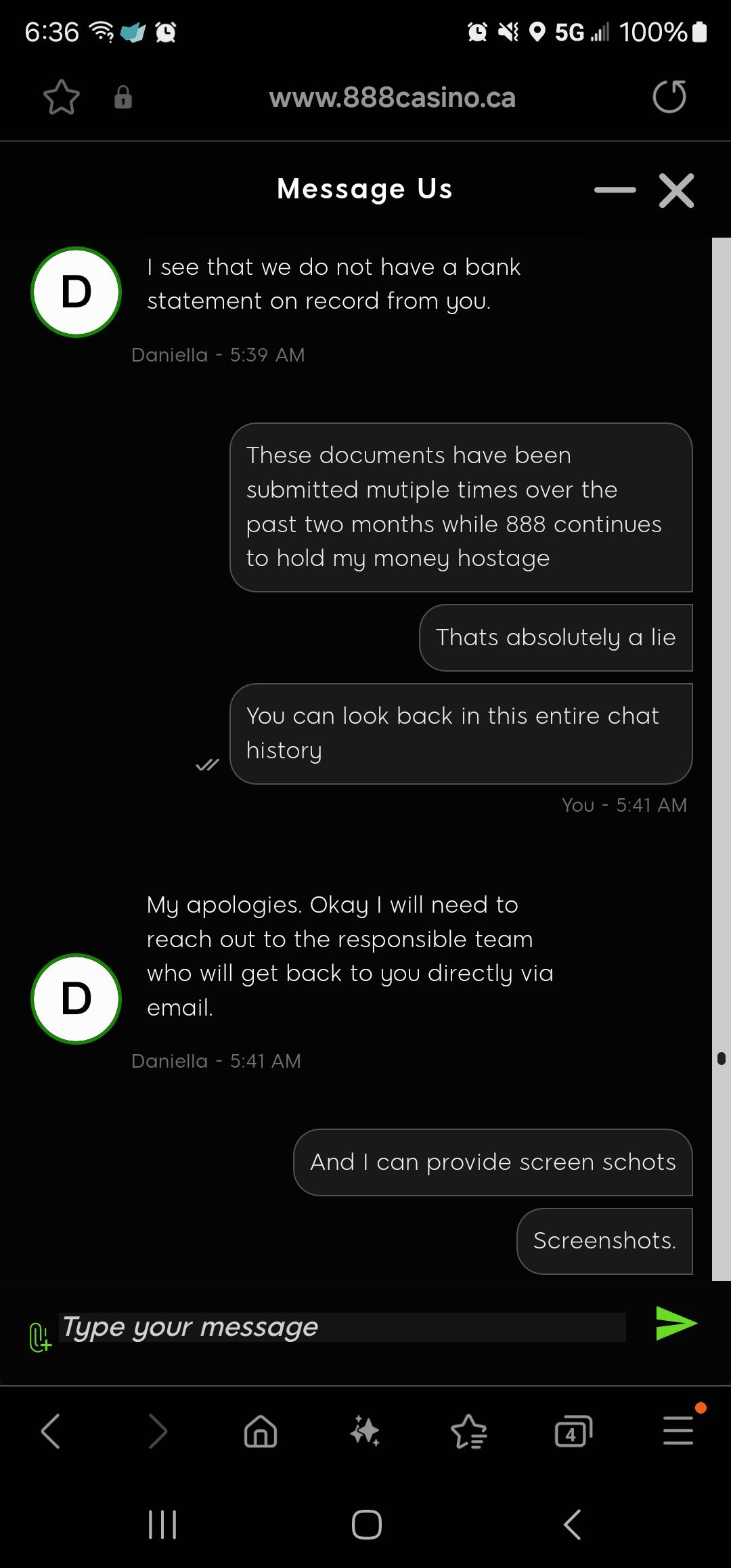Open the browser home page
This screenshot has width=731, height=1568.
pos(261,1431)
